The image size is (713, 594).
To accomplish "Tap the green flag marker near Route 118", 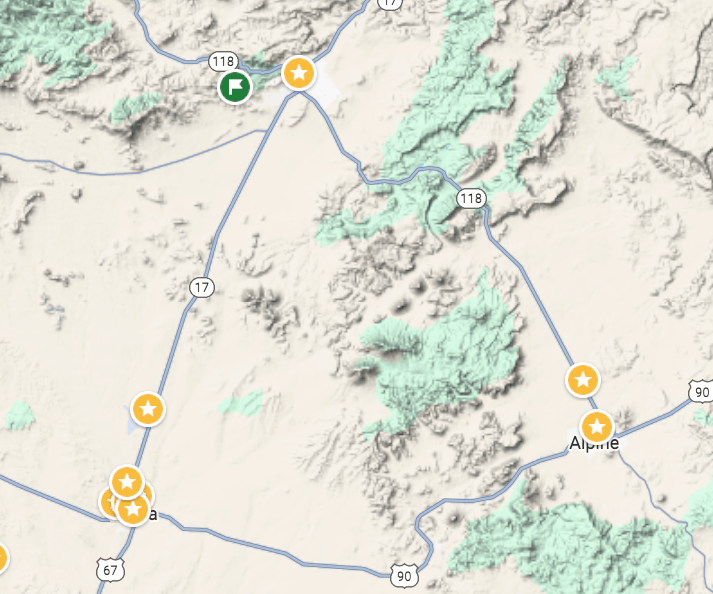I will [x=236, y=87].
